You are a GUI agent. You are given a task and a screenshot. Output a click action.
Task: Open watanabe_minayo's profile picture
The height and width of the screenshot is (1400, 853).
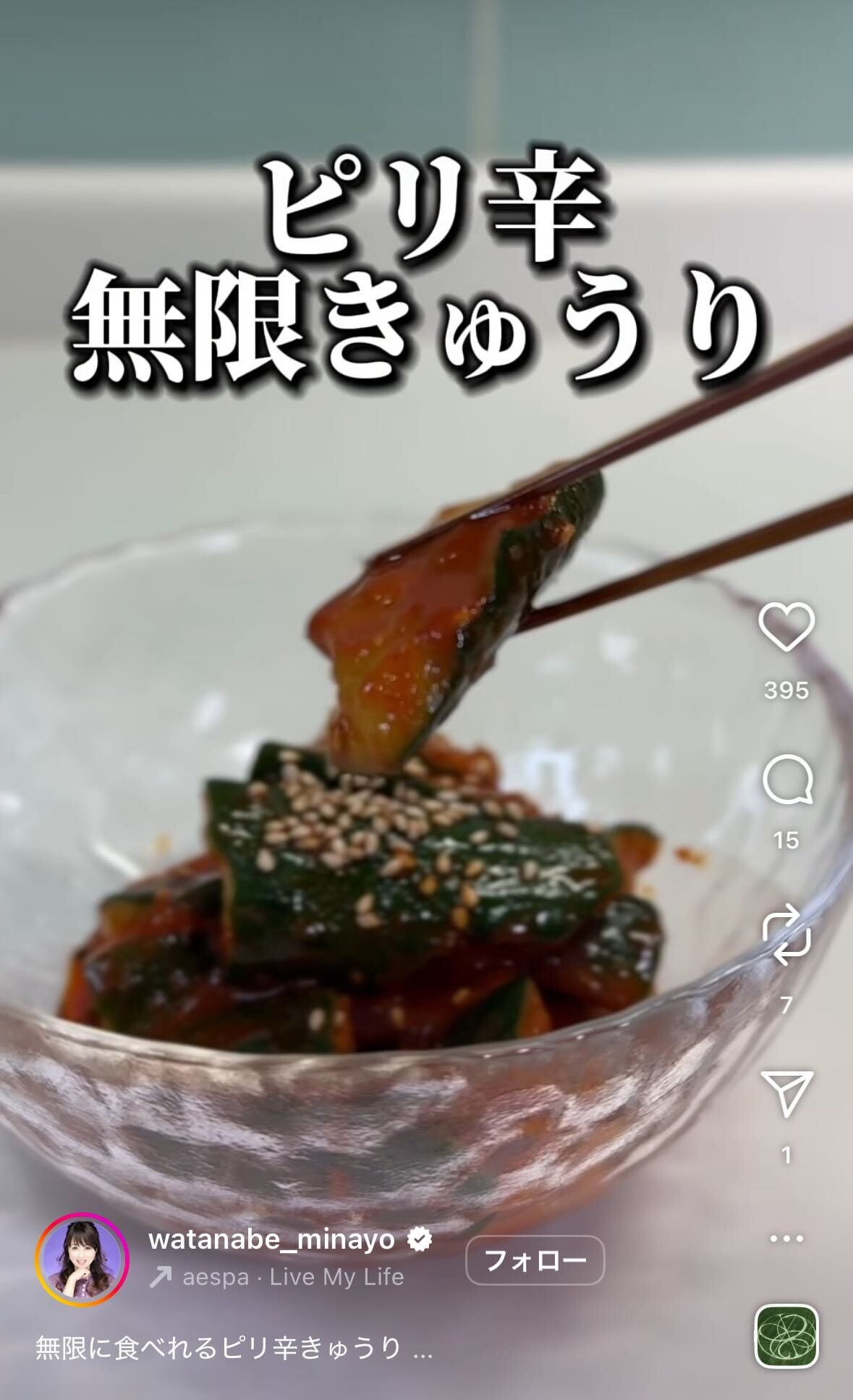(82, 1260)
